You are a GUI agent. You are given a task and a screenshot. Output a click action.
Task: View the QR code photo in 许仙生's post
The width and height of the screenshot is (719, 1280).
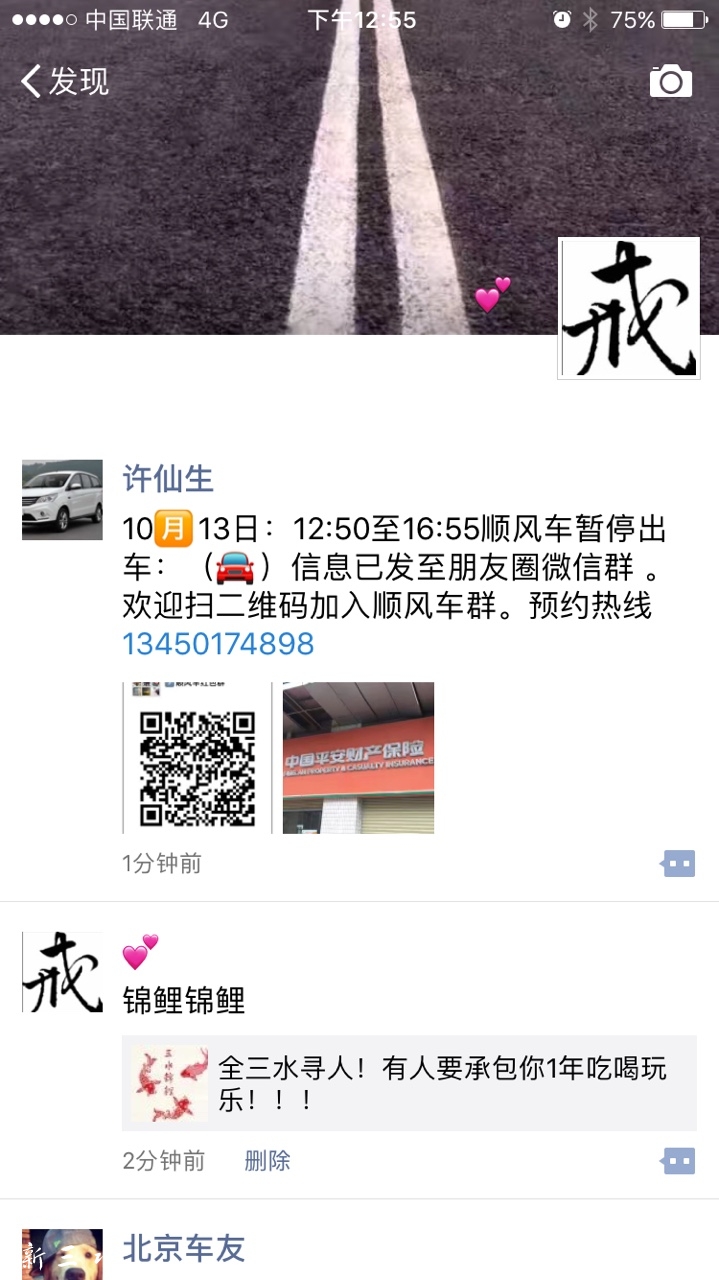[197, 757]
